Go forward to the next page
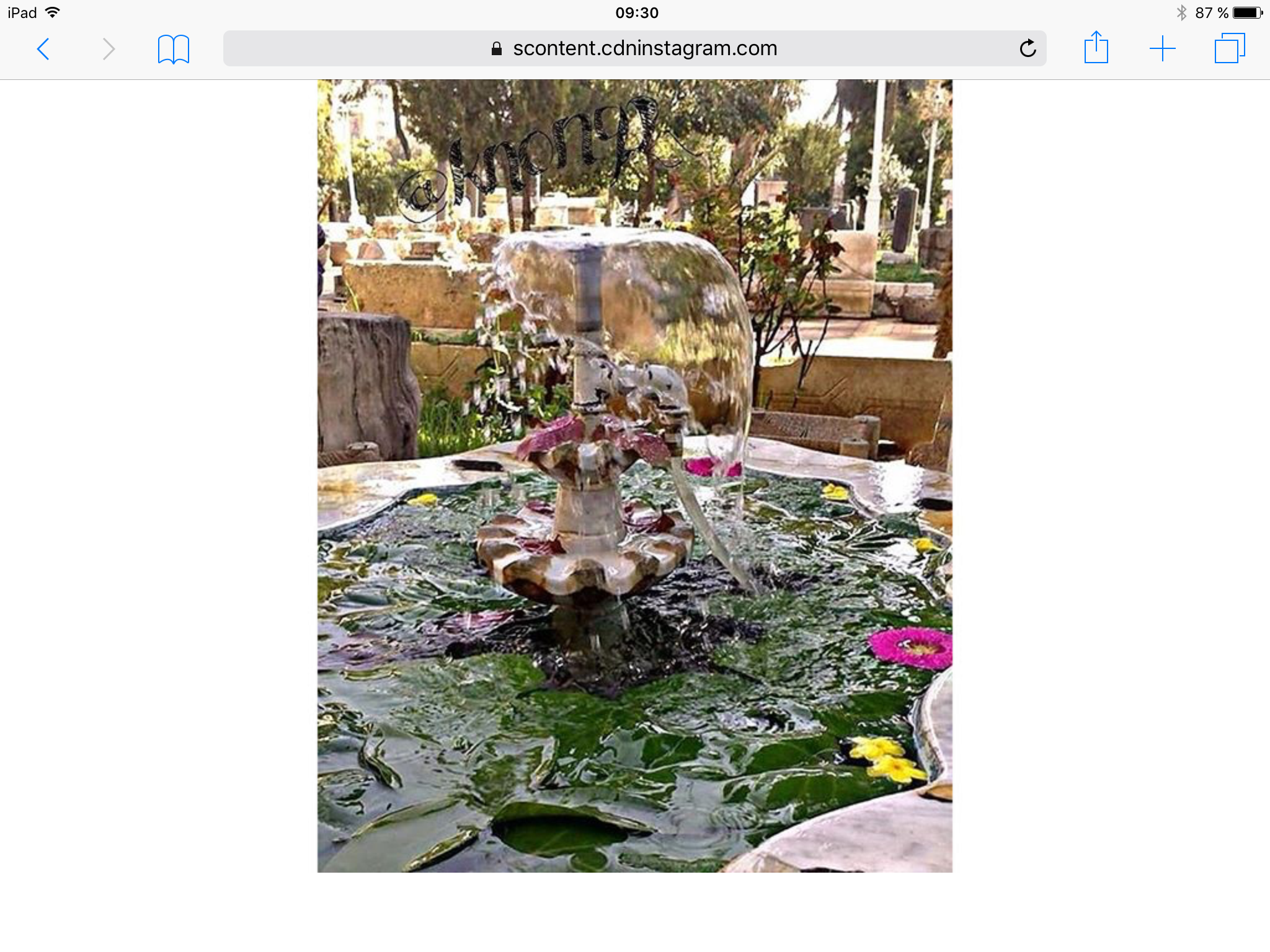Viewport: 1270px width, 952px height. click(x=109, y=49)
